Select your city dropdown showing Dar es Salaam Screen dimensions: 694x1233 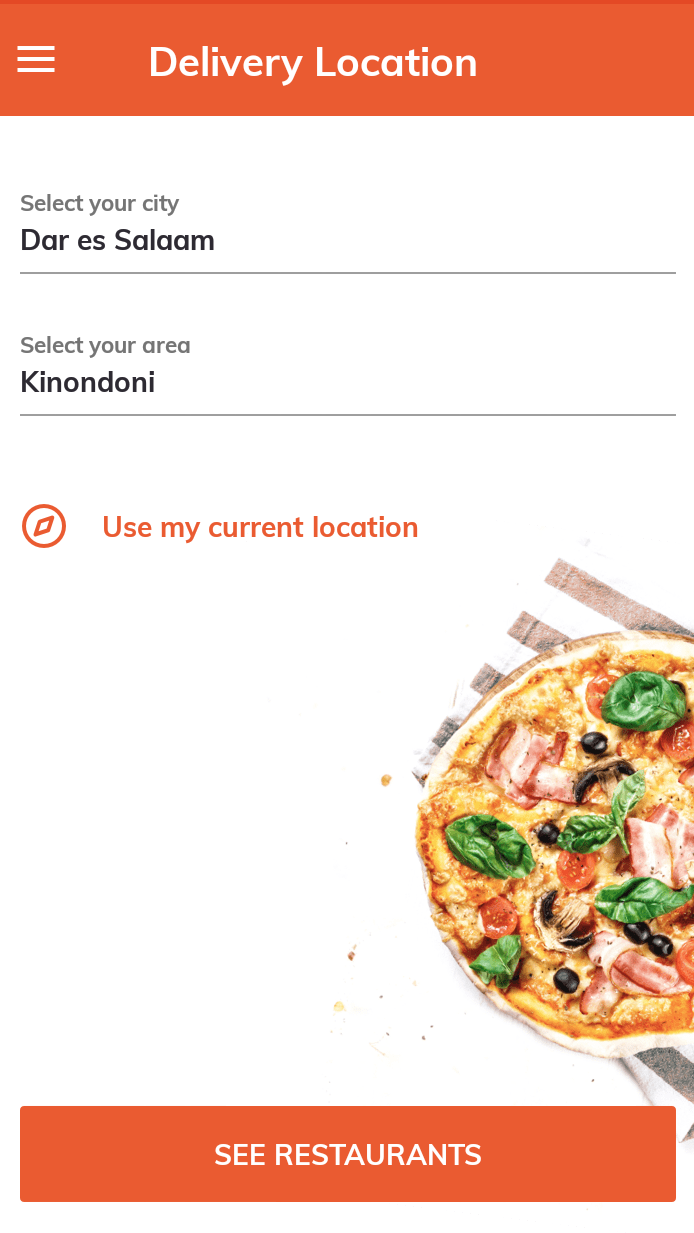point(347,241)
